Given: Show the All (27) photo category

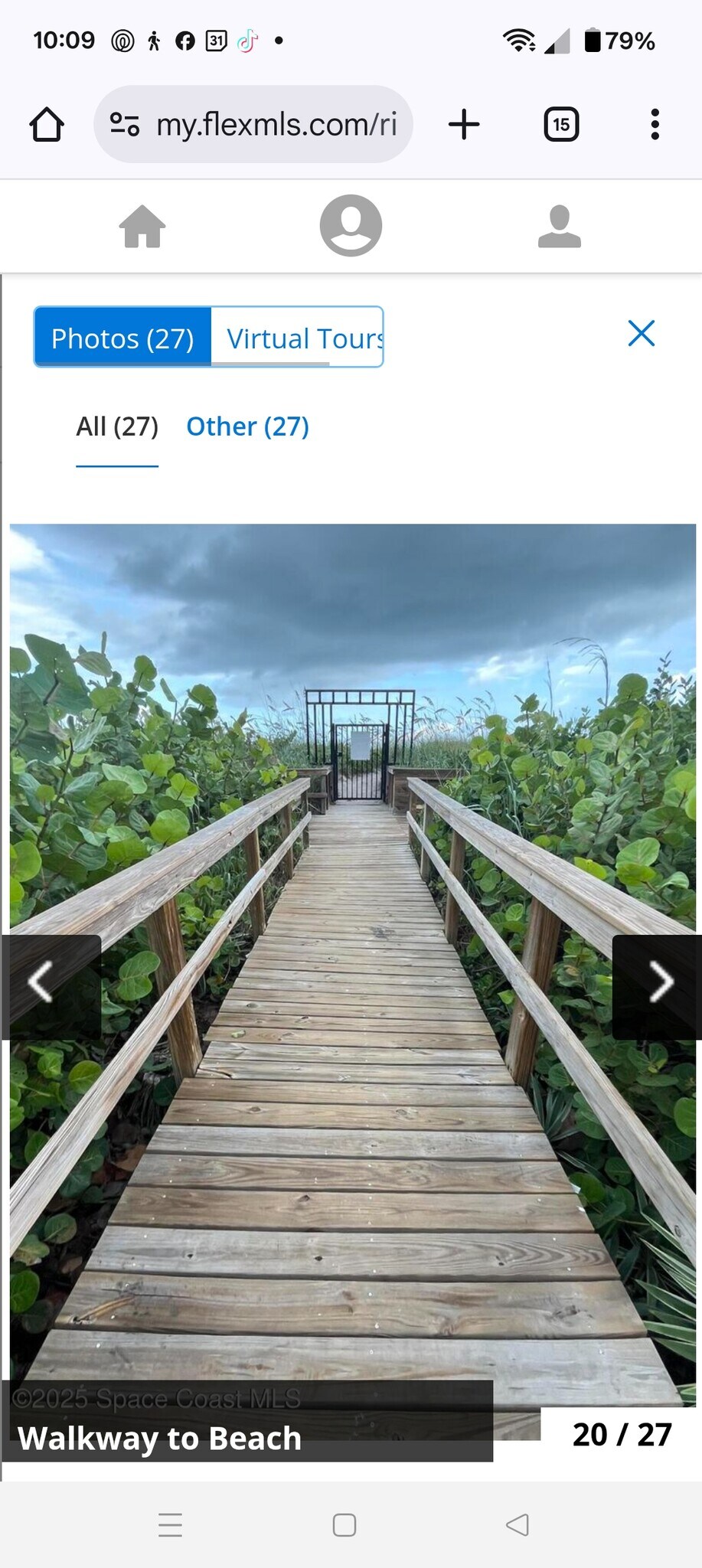Looking at the screenshot, I should [117, 426].
